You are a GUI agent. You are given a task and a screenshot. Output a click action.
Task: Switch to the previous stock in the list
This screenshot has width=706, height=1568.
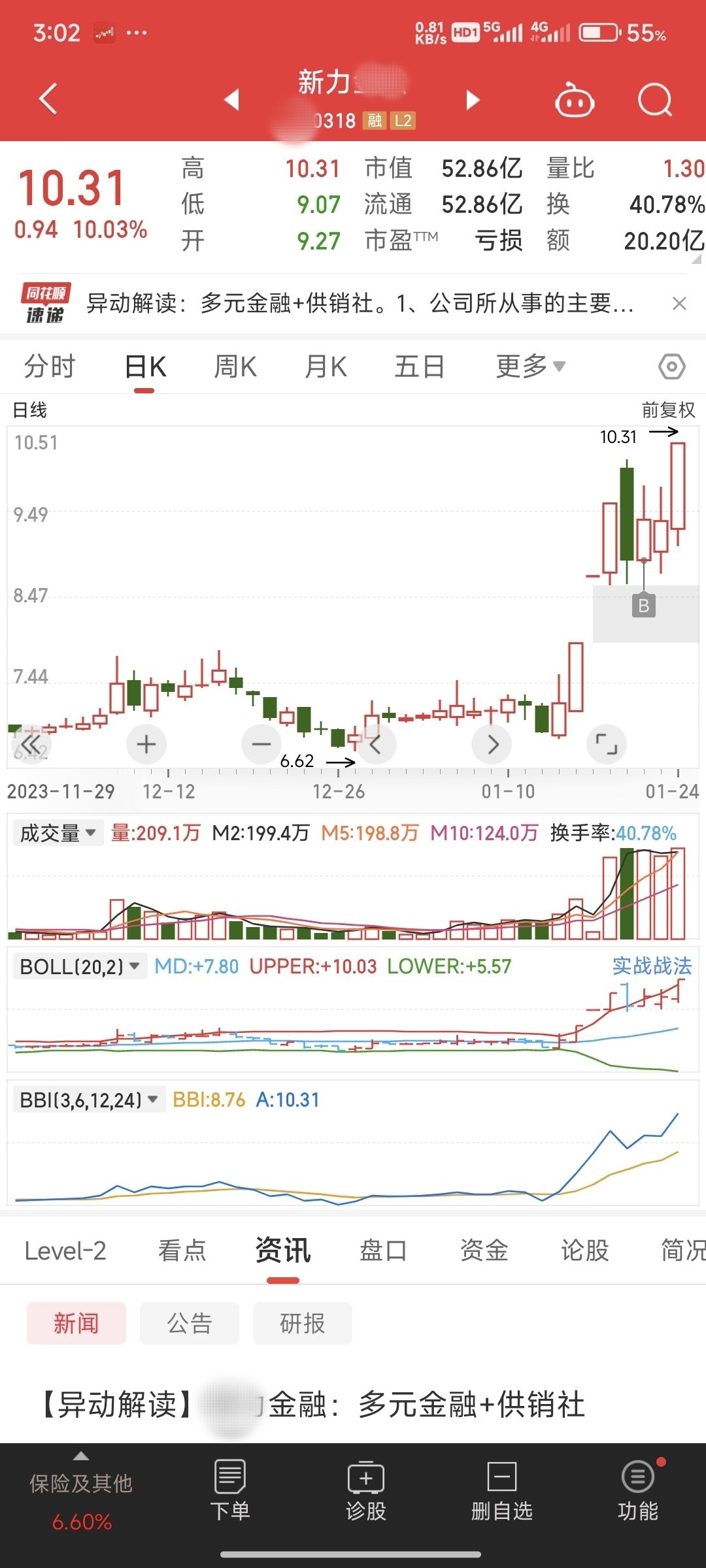[x=231, y=100]
